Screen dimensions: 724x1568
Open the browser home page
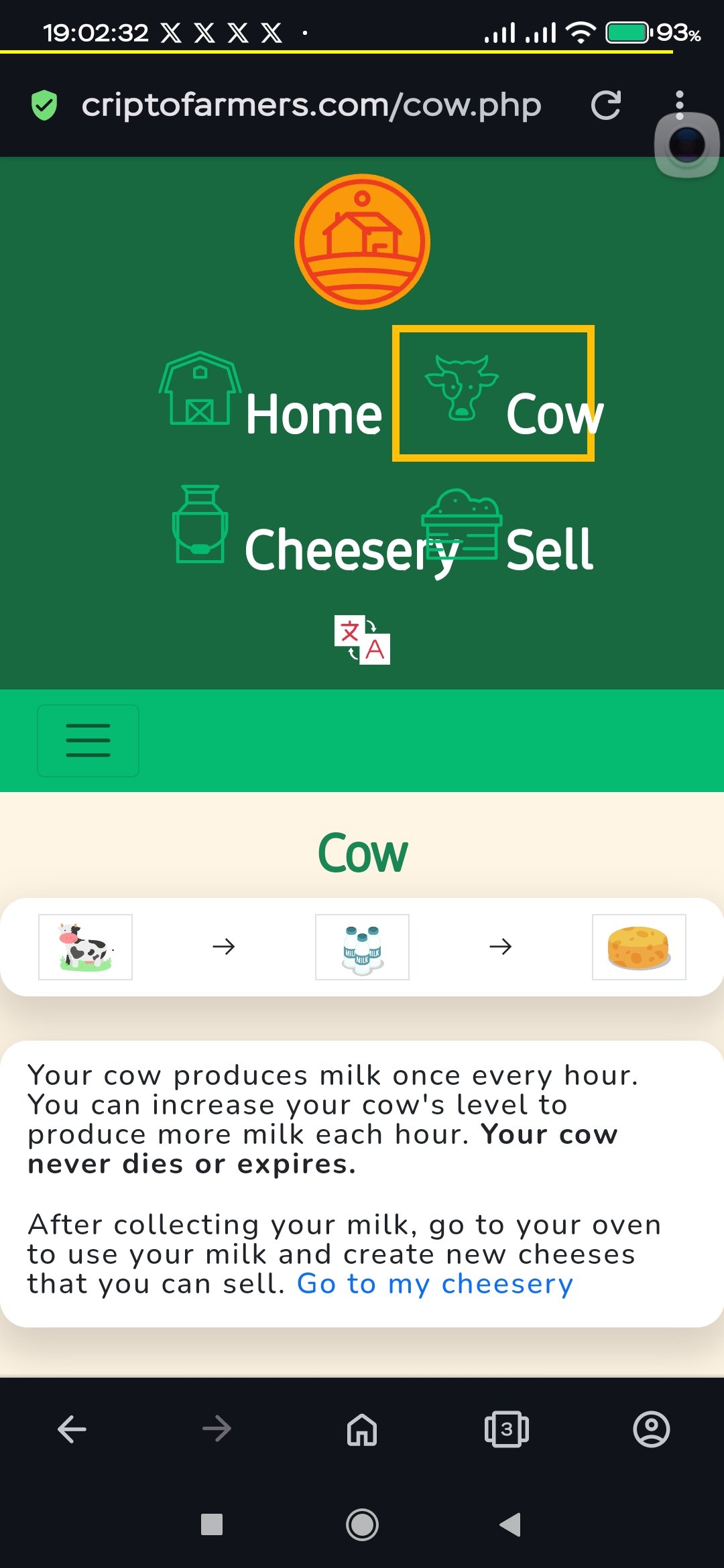click(x=362, y=1429)
